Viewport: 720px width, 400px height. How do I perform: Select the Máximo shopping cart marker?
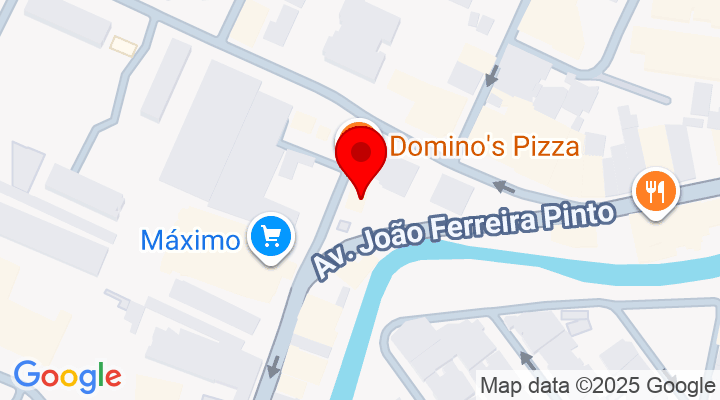(x=270, y=238)
